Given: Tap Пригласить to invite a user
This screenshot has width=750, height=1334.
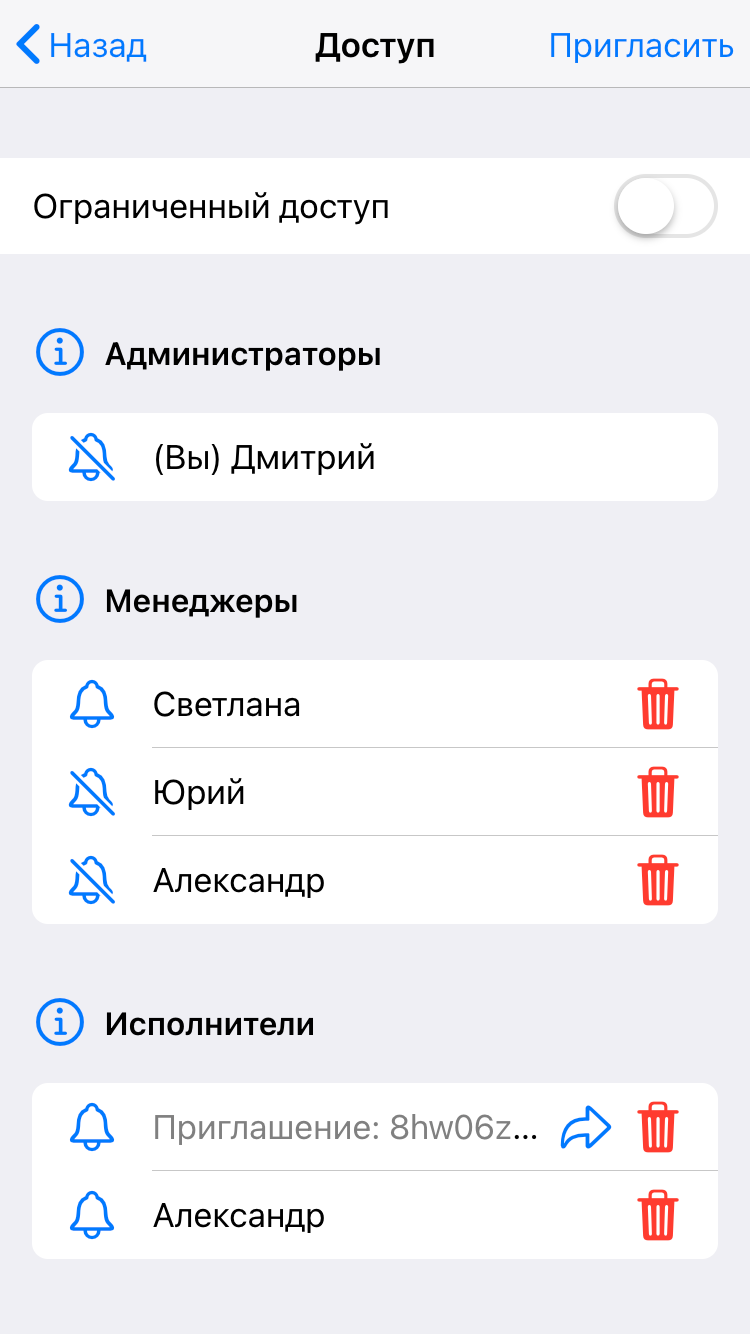Looking at the screenshot, I should (x=641, y=46).
